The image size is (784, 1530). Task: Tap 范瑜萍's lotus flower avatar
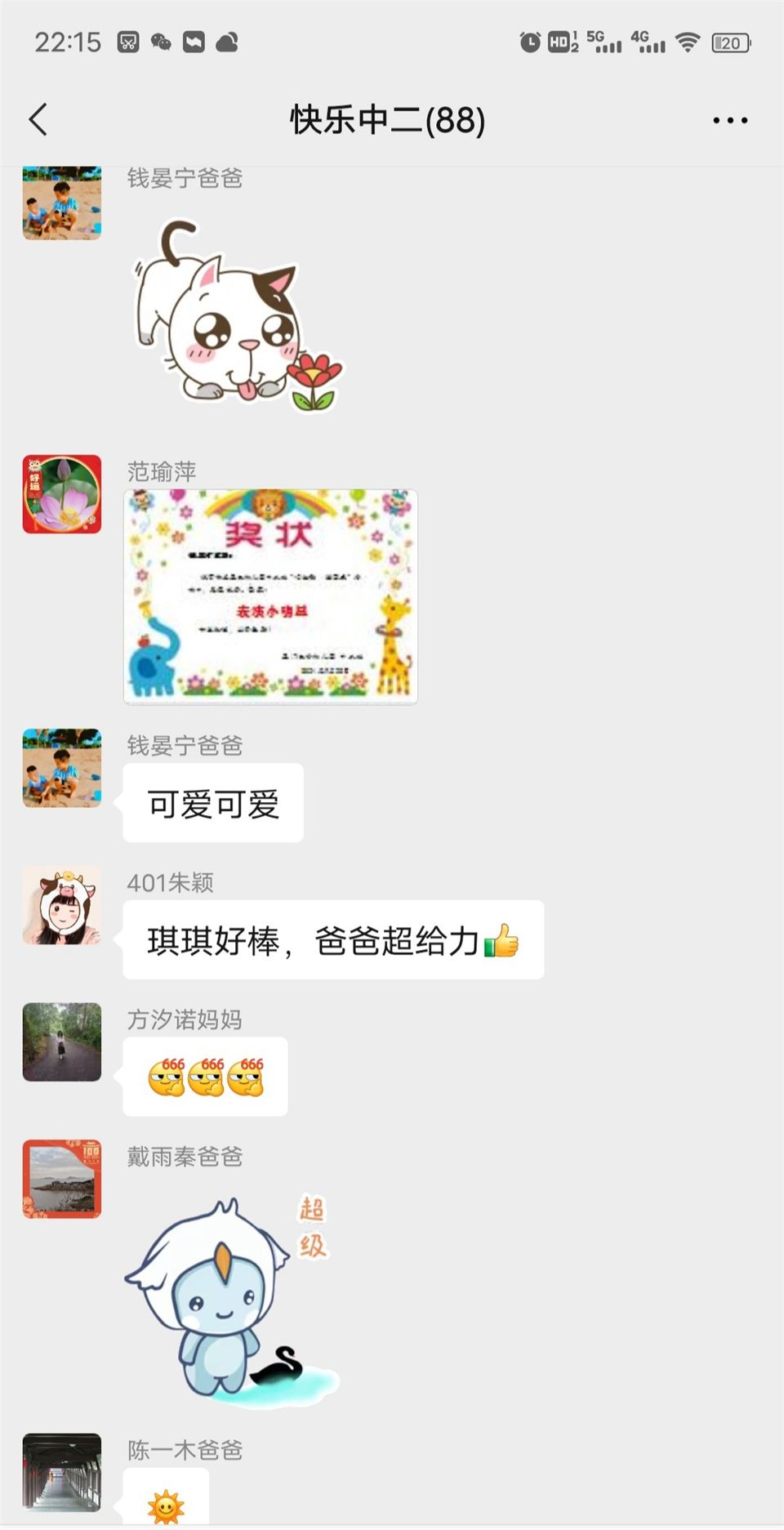62,494
